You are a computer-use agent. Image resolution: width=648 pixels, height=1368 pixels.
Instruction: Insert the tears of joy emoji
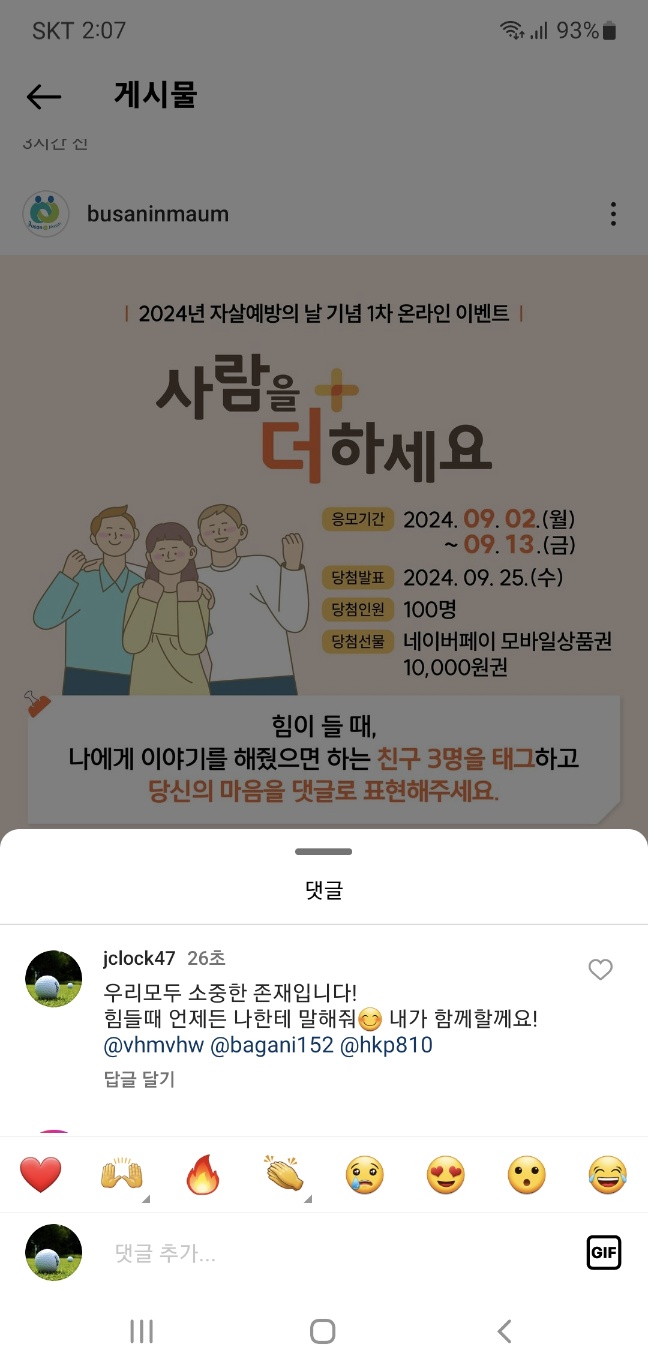click(x=608, y=1175)
